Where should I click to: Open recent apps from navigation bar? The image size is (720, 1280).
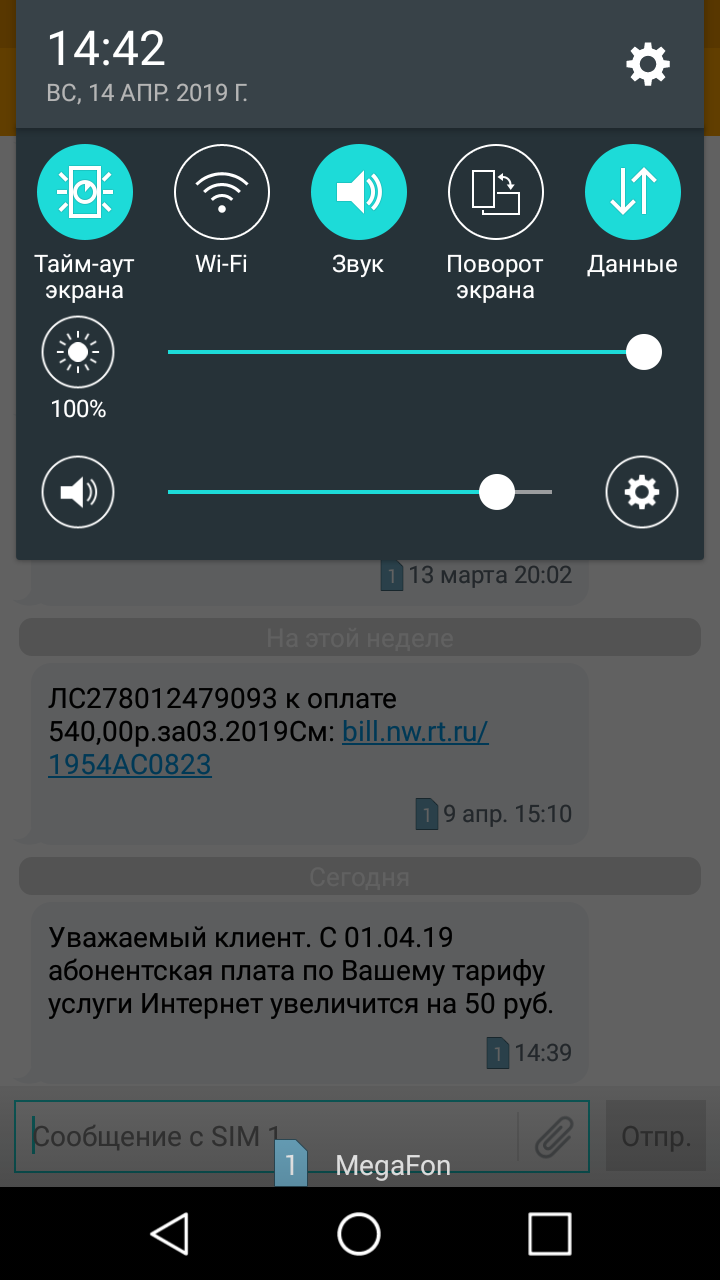click(549, 1234)
